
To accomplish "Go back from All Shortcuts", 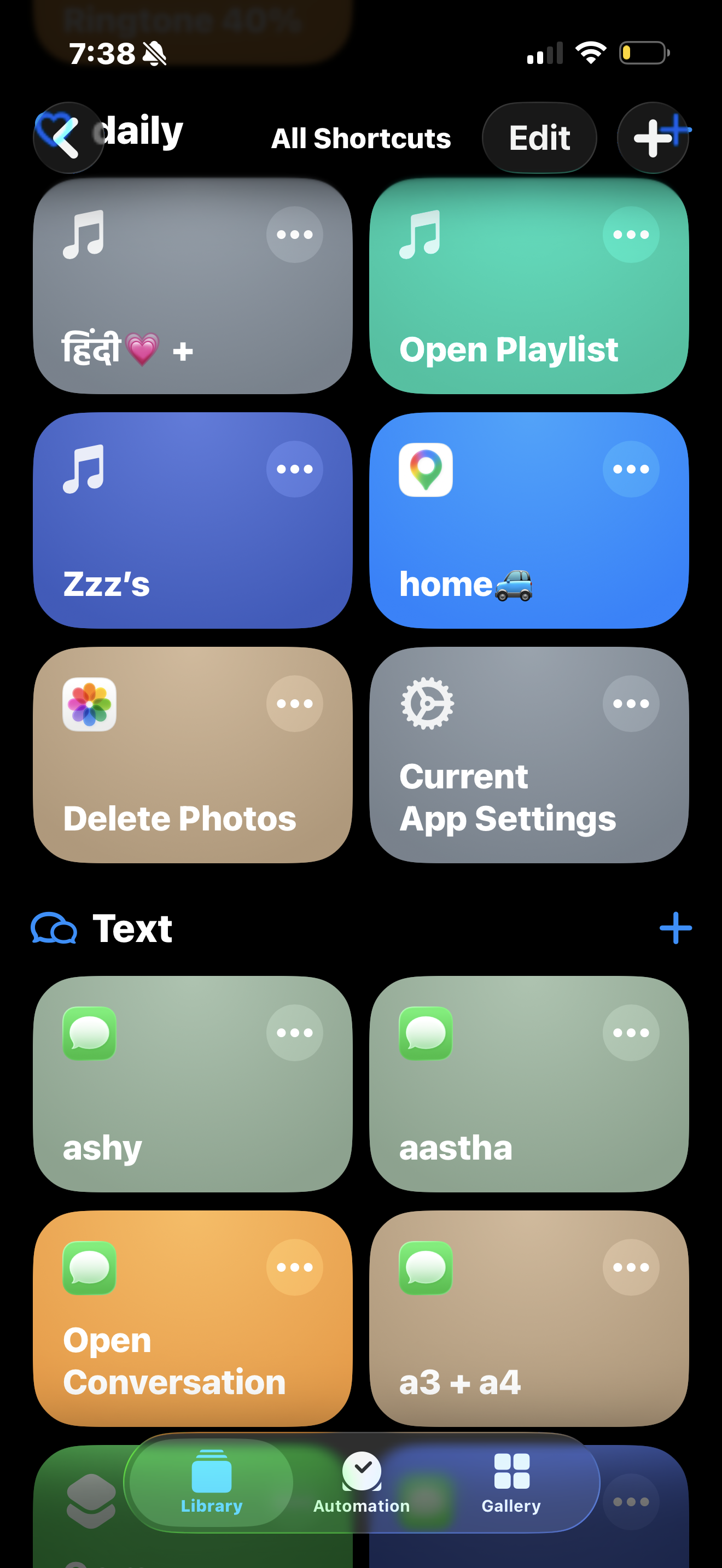I will 68,138.
